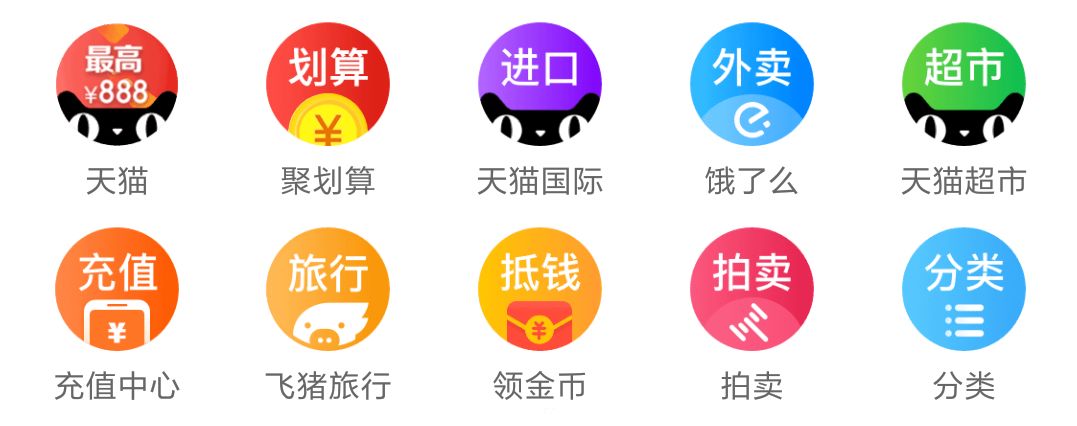Tap 领金币 to collect coins
Screen dimensions: 1077x426
[x=540, y=290]
